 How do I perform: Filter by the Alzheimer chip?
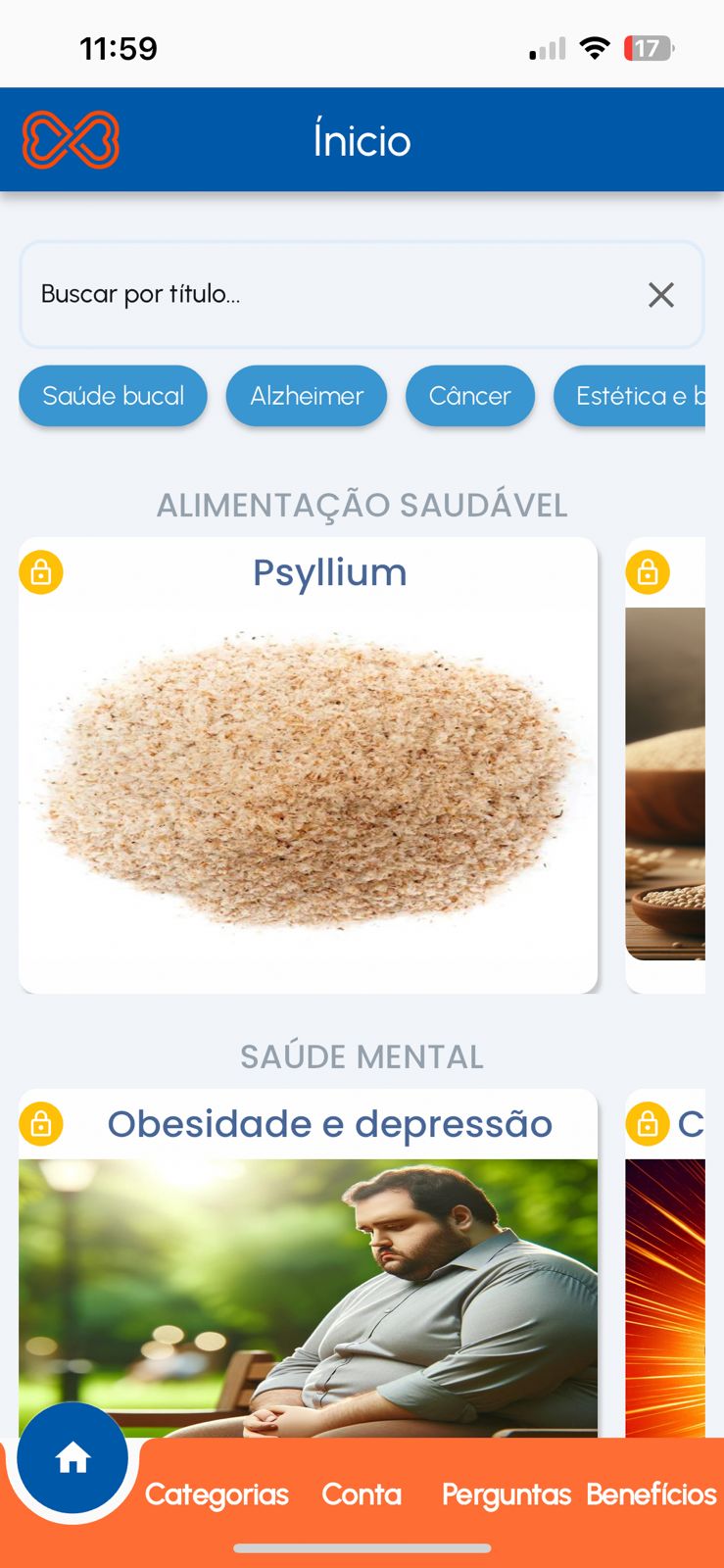coord(307,396)
